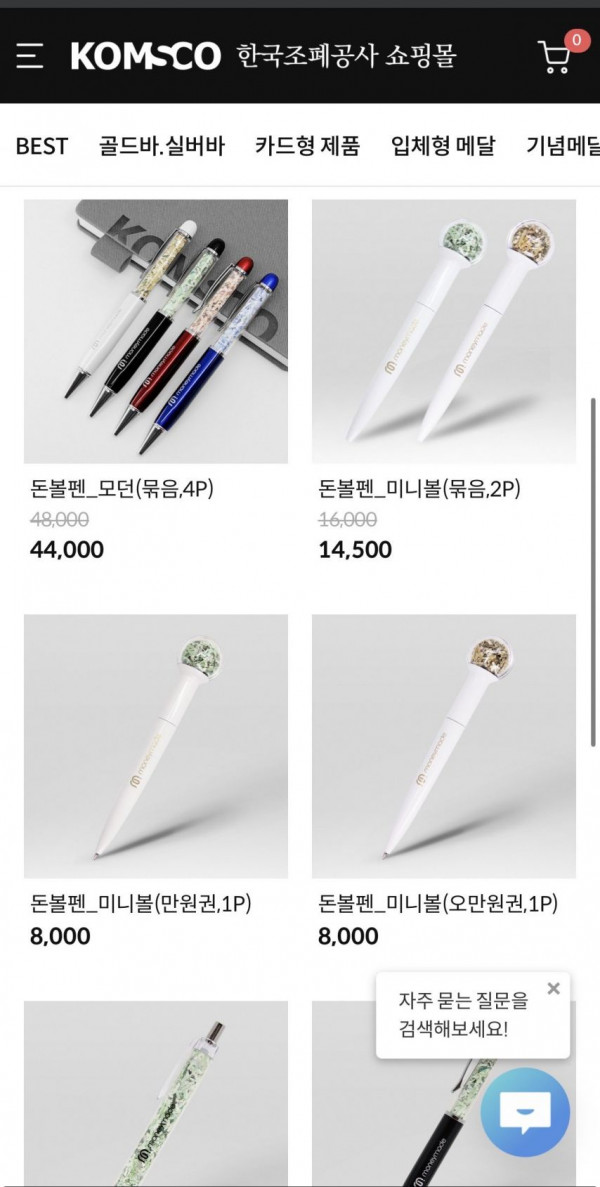Open the chat support button
The height and width of the screenshot is (1187, 600).
pos(525,1112)
